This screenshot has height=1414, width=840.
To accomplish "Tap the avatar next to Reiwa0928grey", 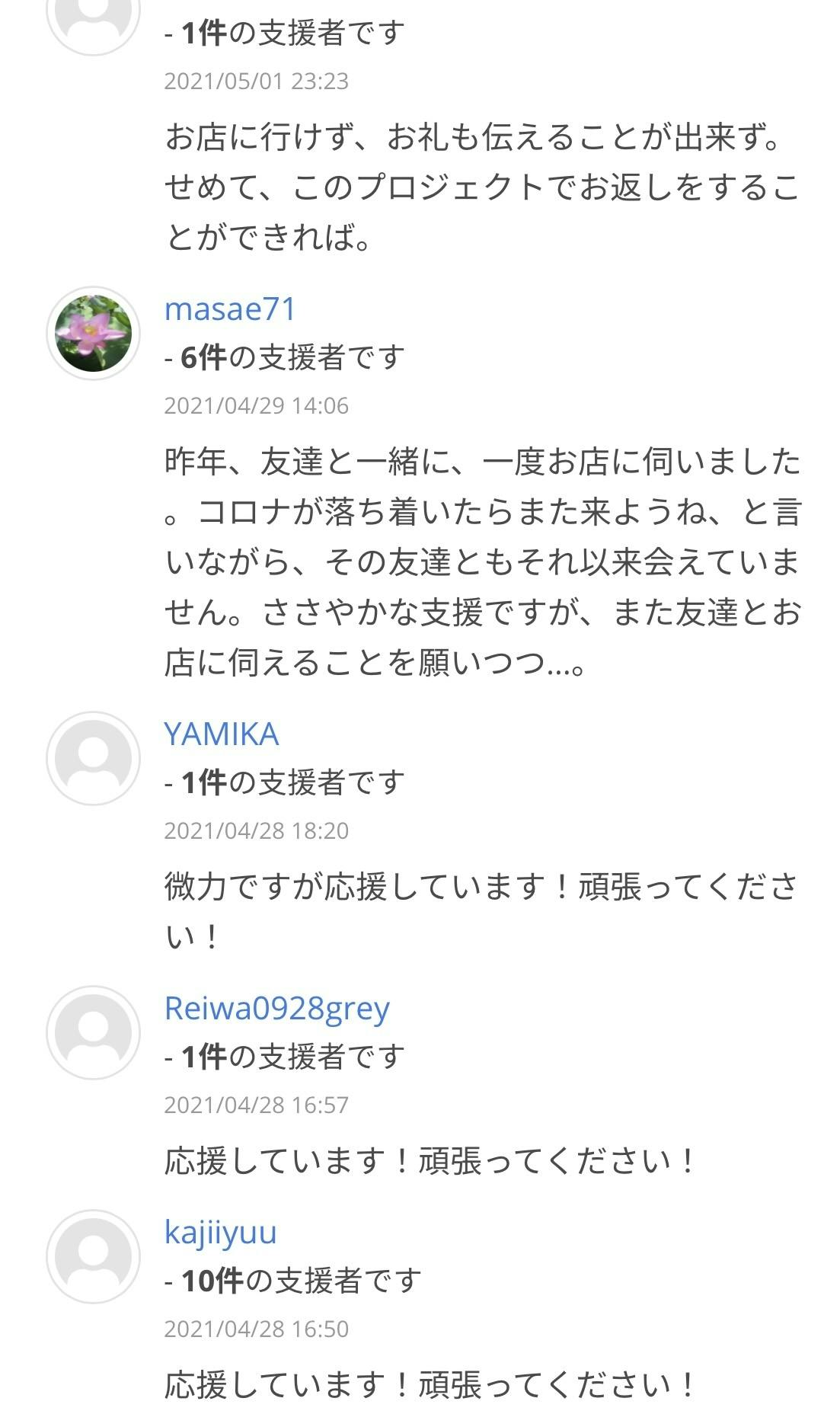I will pos(94,1032).
